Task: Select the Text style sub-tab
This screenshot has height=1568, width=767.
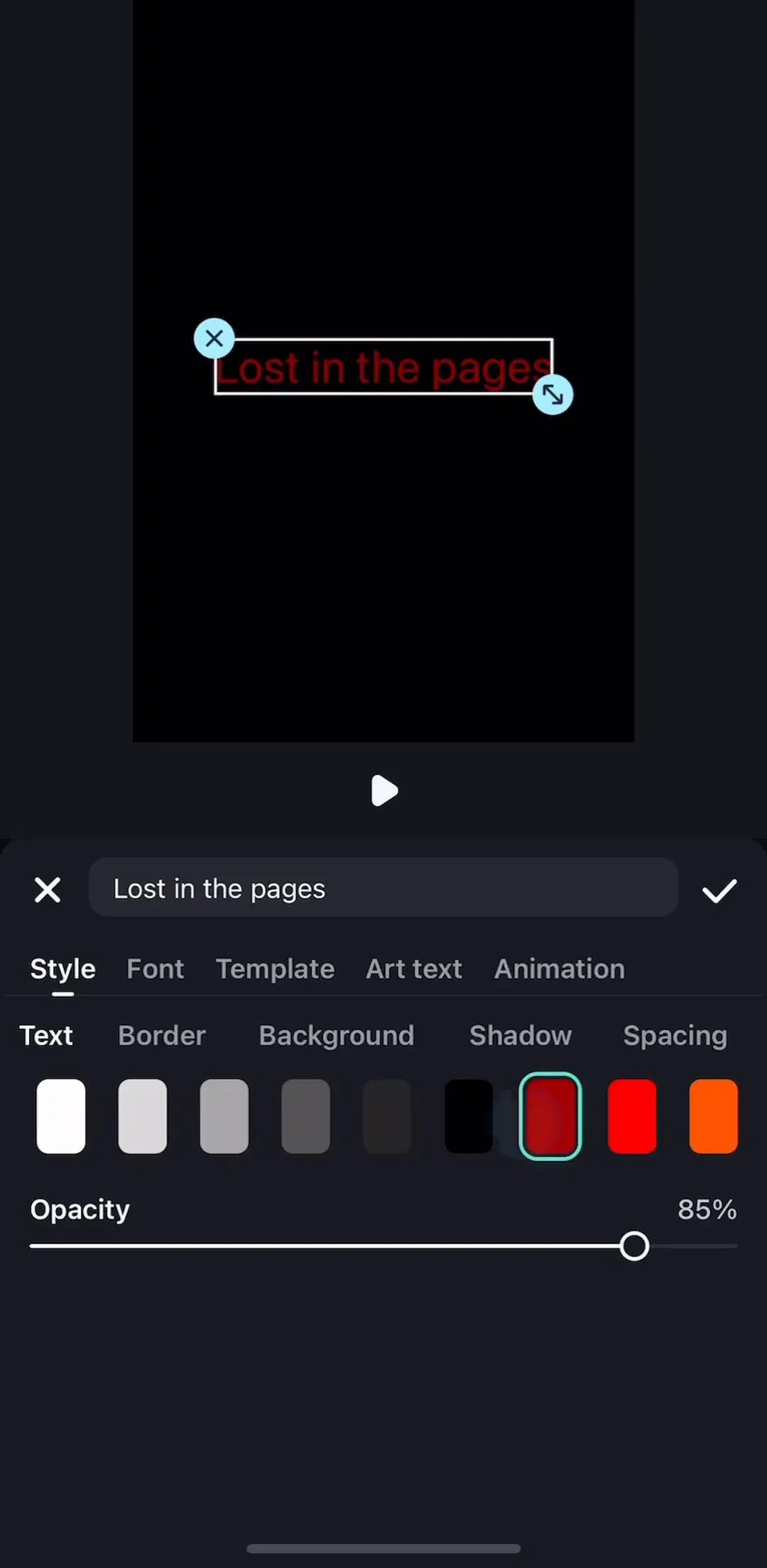Action: pos(46,1035)
